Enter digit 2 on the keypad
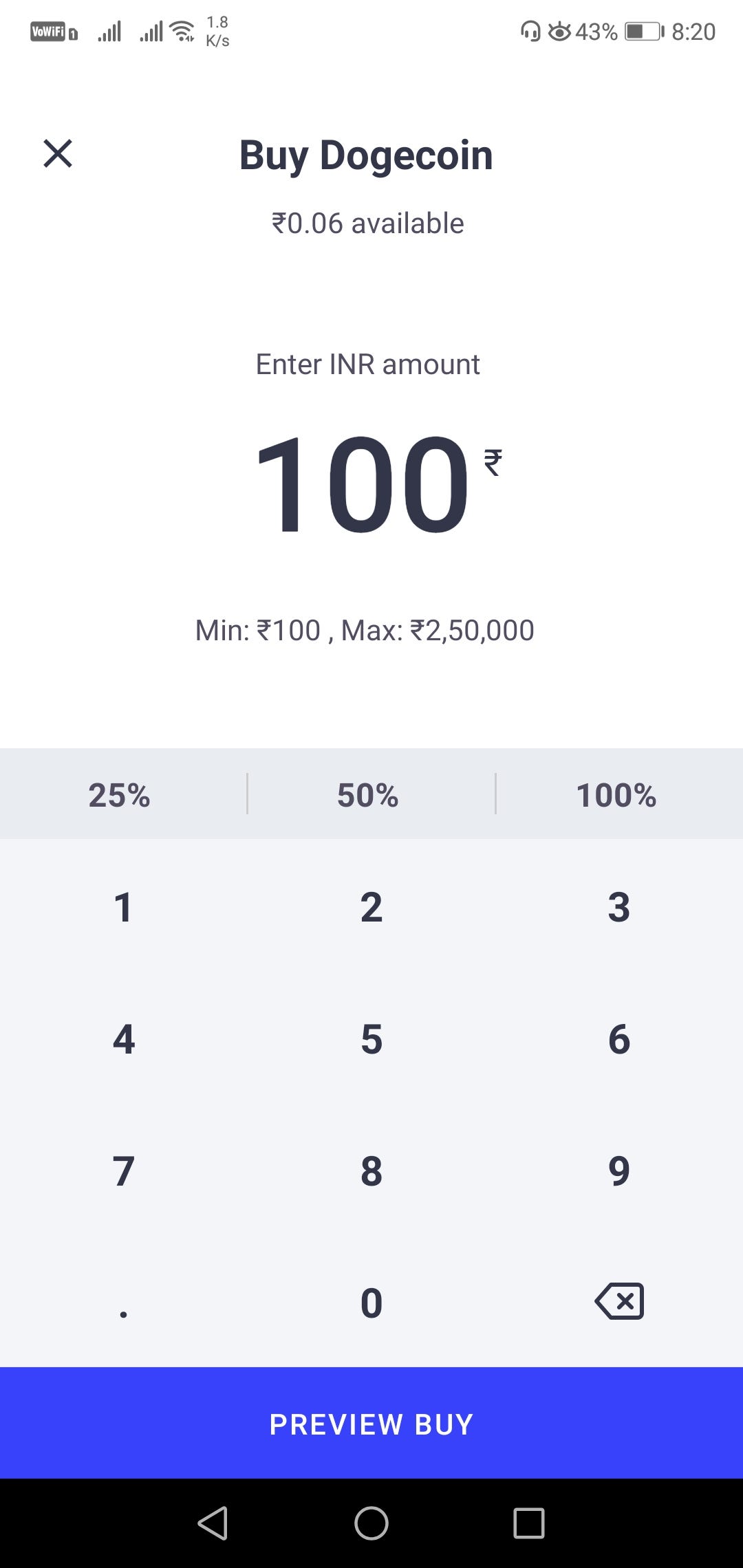The width and height of the screenshot is (743, 1568). (371, 907)
